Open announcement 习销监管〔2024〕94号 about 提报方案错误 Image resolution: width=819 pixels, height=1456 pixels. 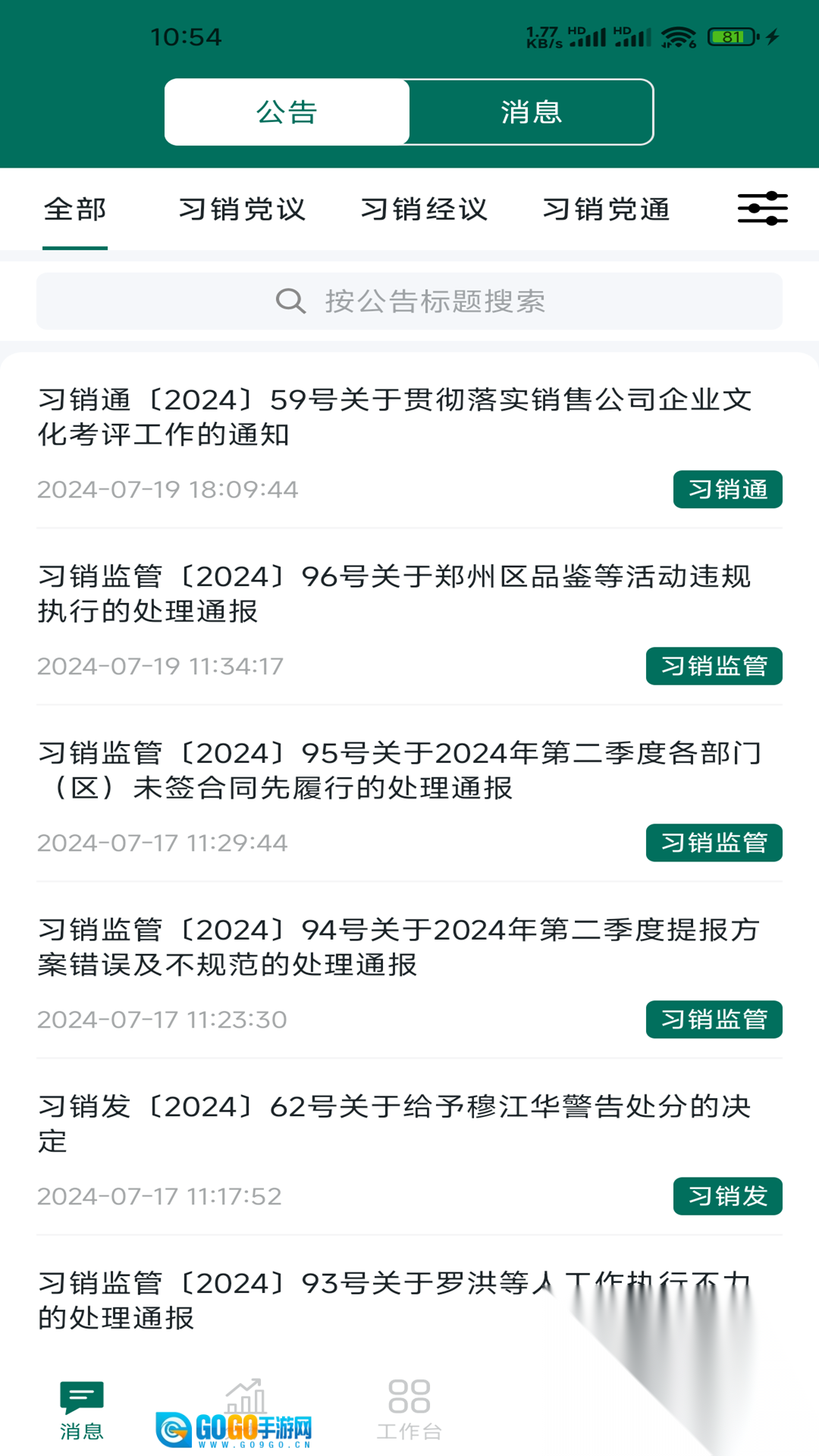pyautogui.click(x=394, y=947)
